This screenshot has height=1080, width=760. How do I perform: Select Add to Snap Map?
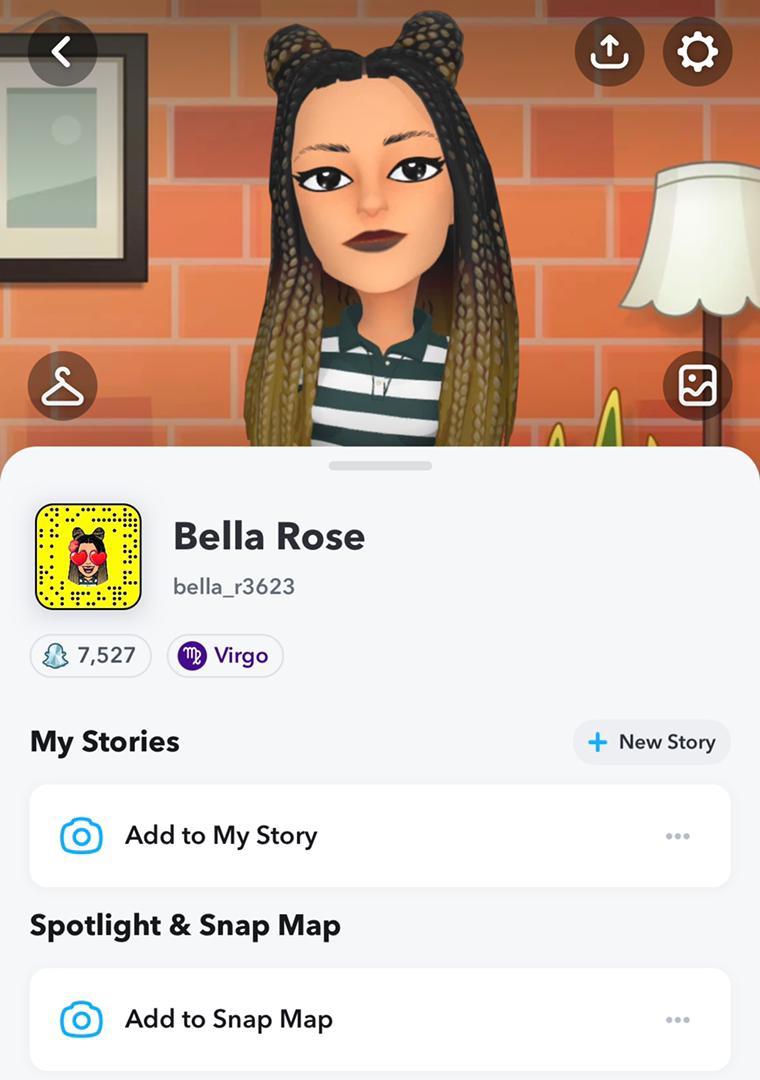click(x=228, y=1020)
